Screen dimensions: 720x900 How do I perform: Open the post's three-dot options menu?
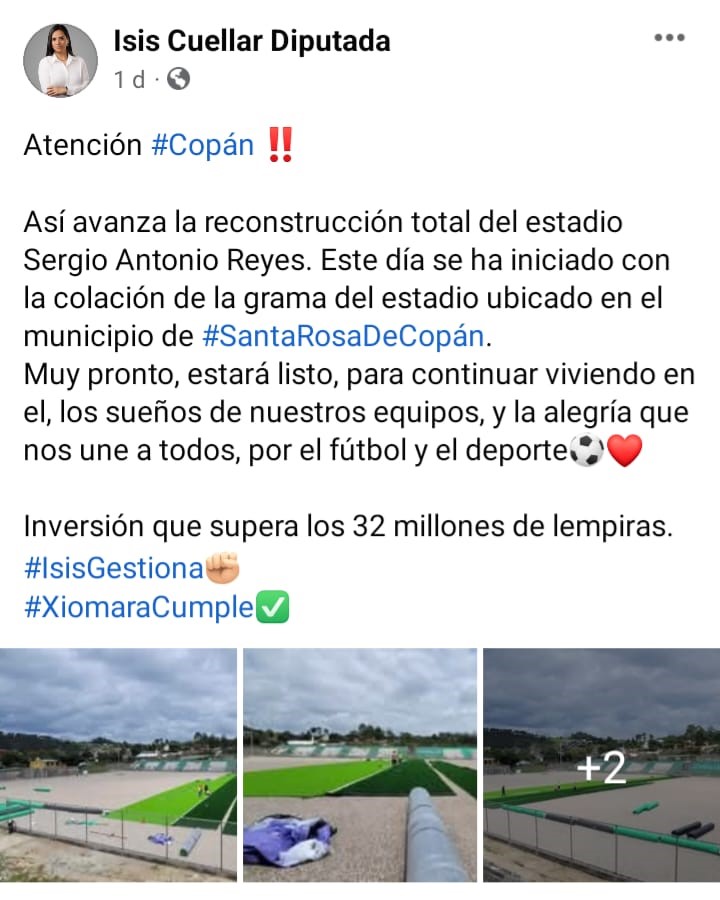[669, 38]
